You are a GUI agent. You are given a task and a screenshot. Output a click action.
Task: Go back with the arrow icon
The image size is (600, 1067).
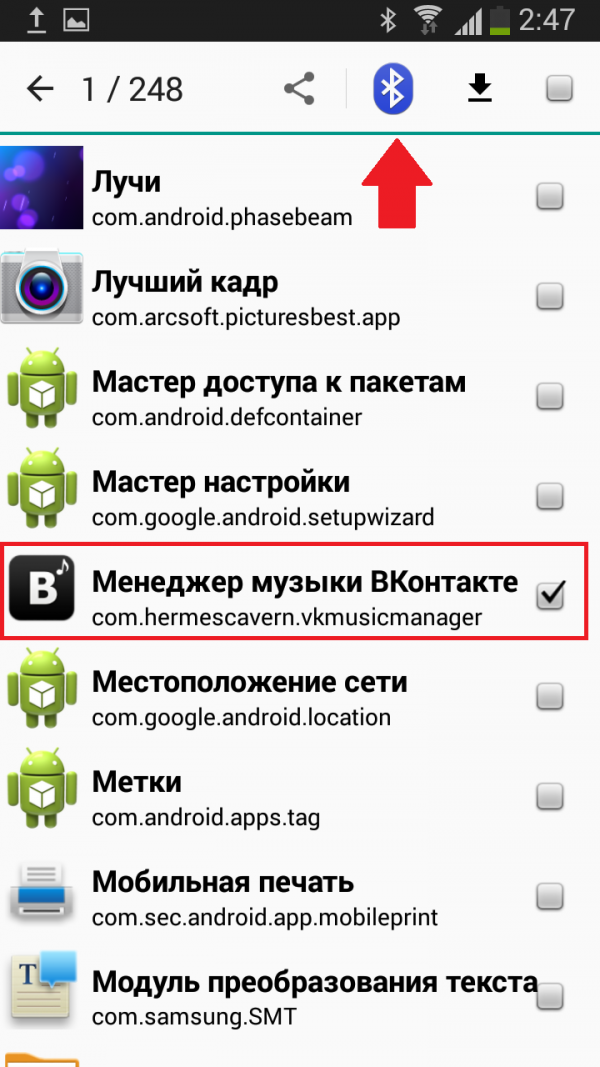point(40,88)
